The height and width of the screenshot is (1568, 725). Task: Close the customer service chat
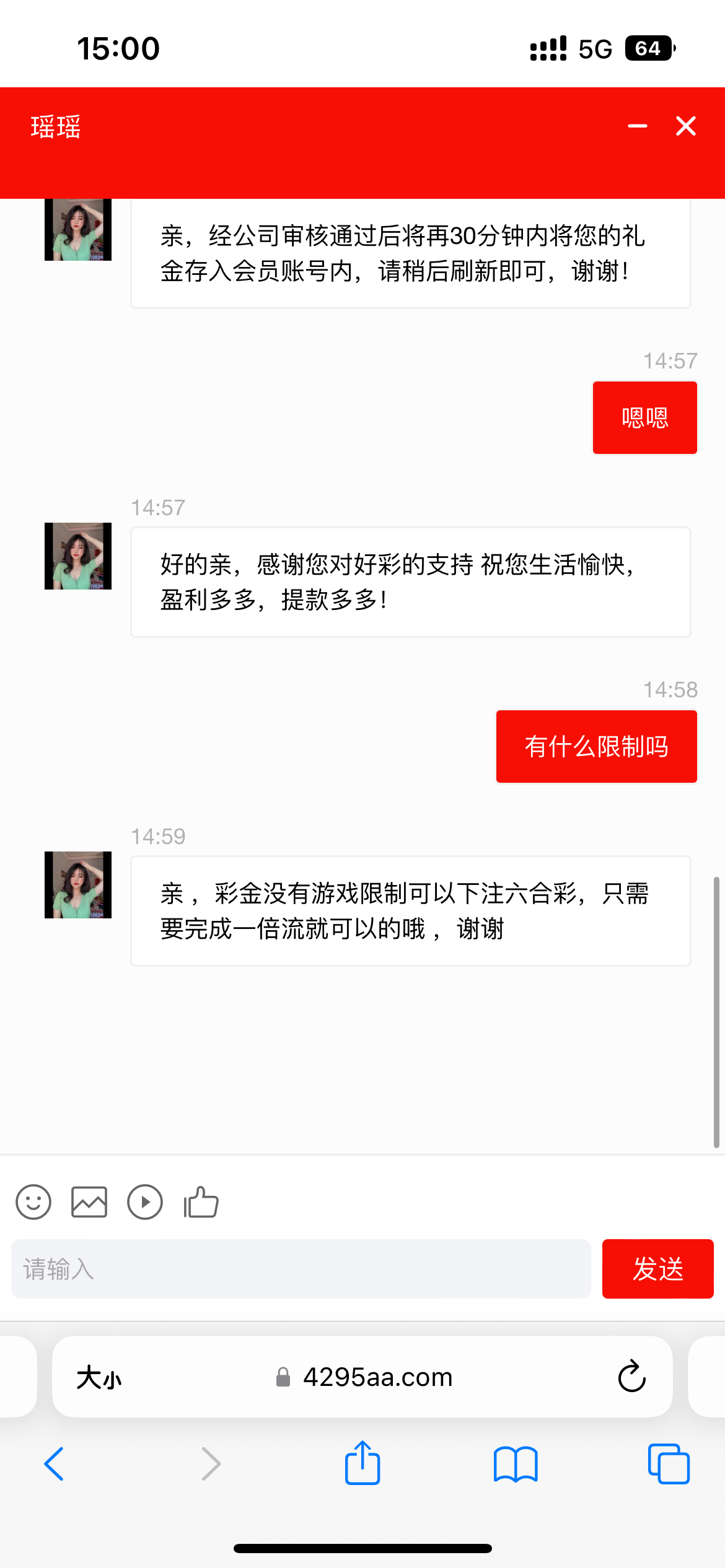[686, 126]
